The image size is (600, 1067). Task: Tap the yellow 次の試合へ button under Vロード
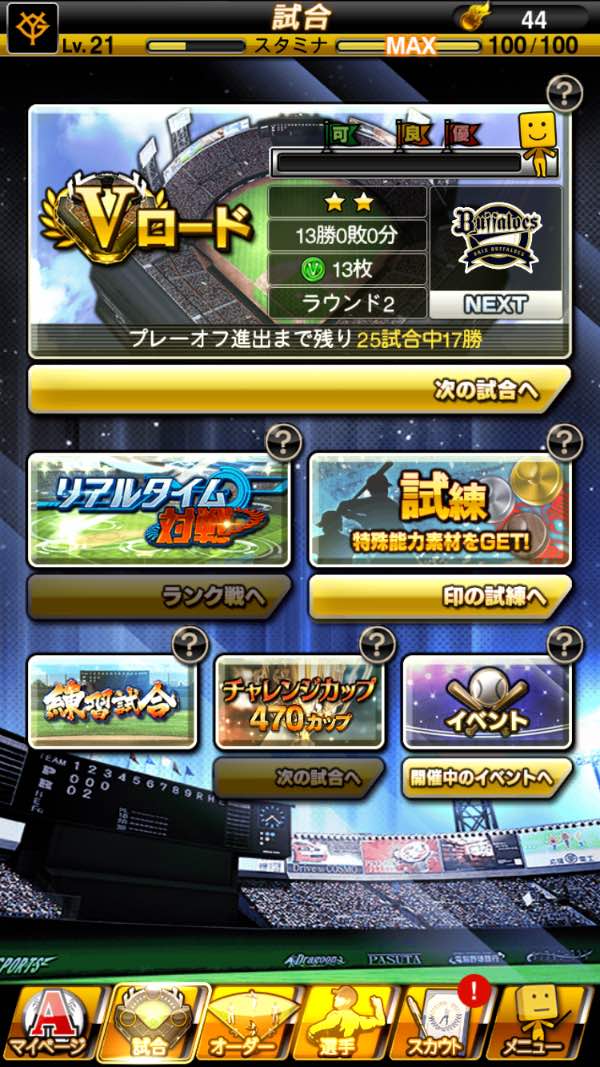(x=298, y=389)
